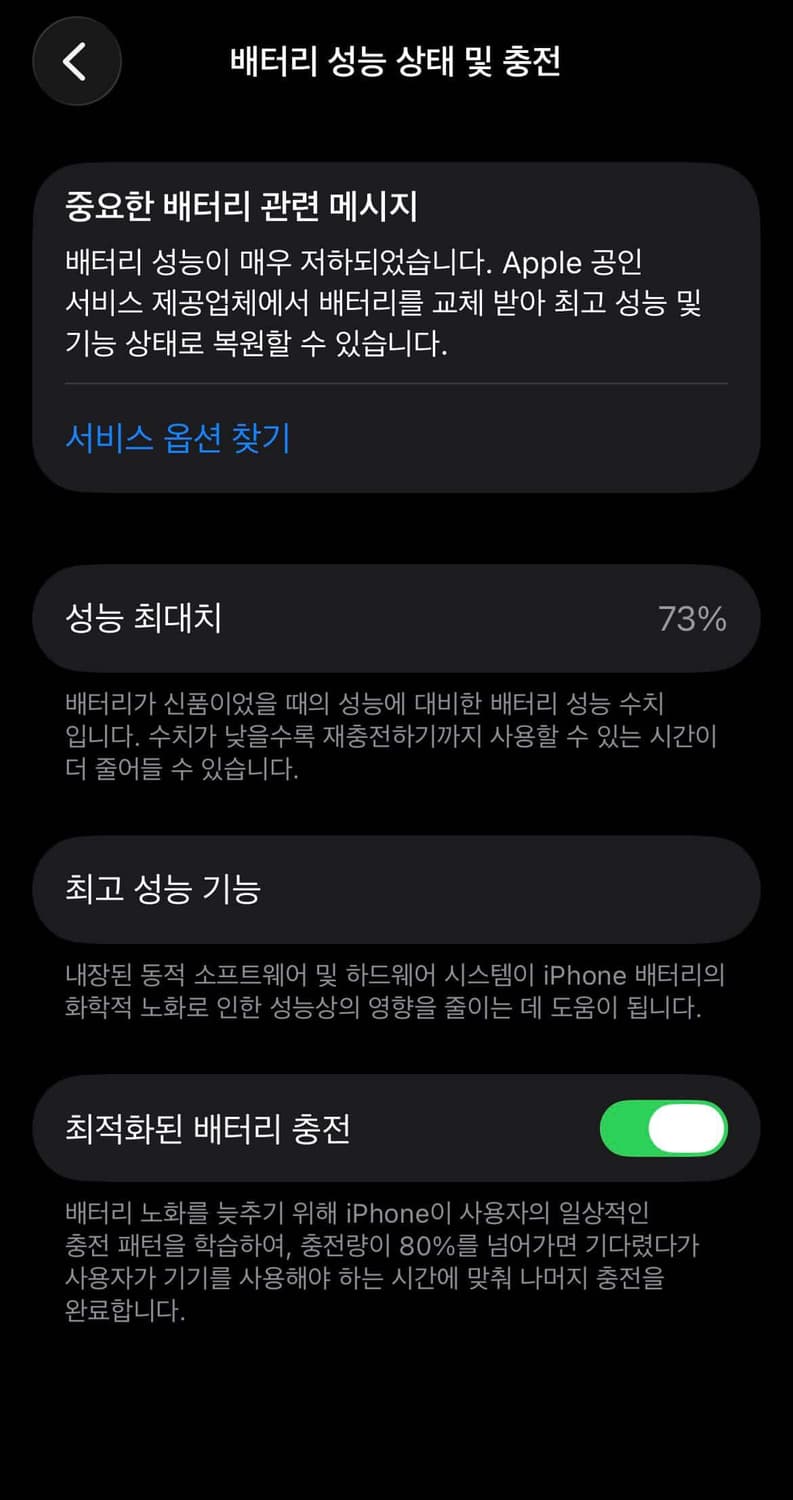793x1500 pixels.
Task: Tap the green battery charging switch
Action: pos(664,1128)
